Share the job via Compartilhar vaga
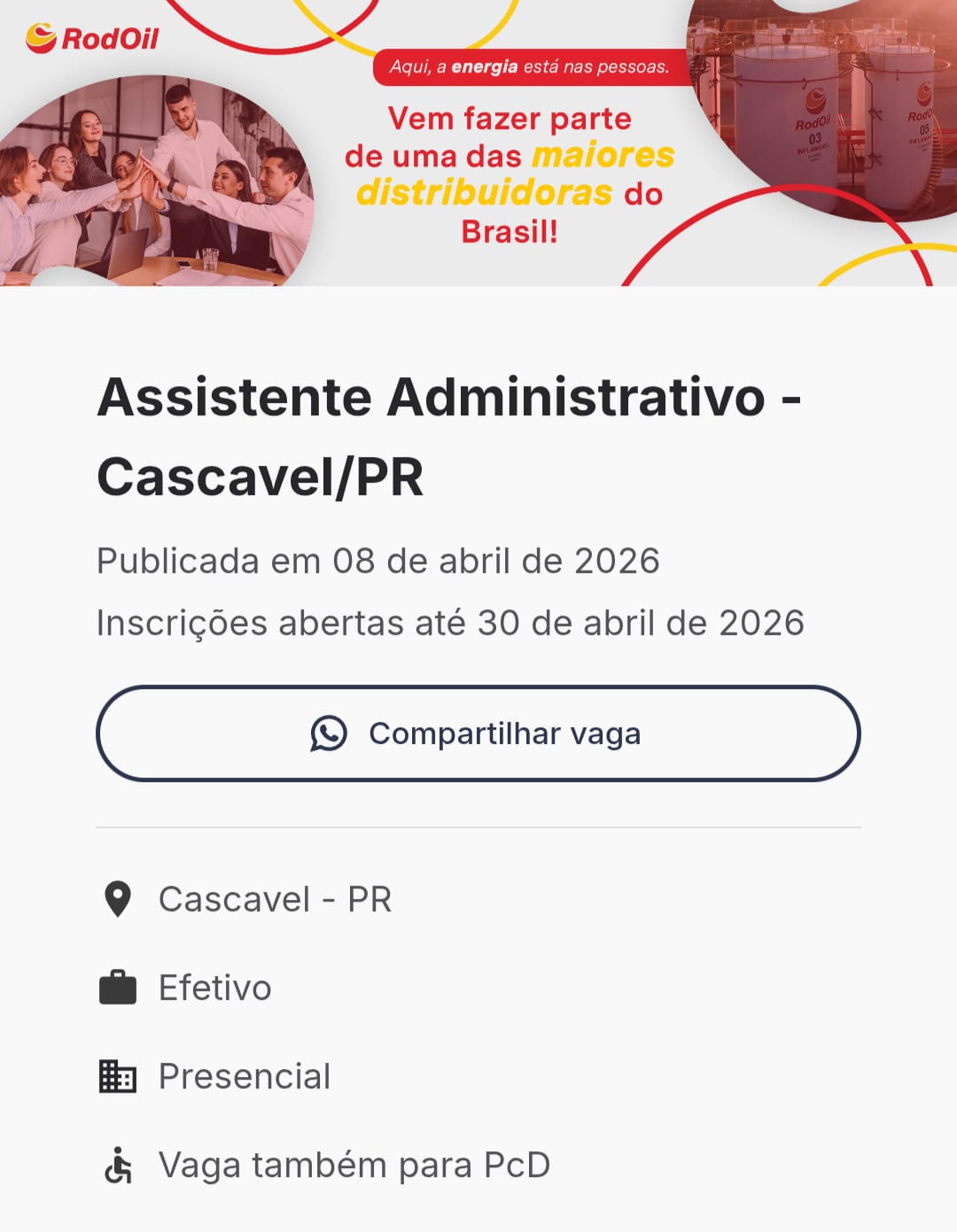The image size is (957, 1232). [478, 733]
